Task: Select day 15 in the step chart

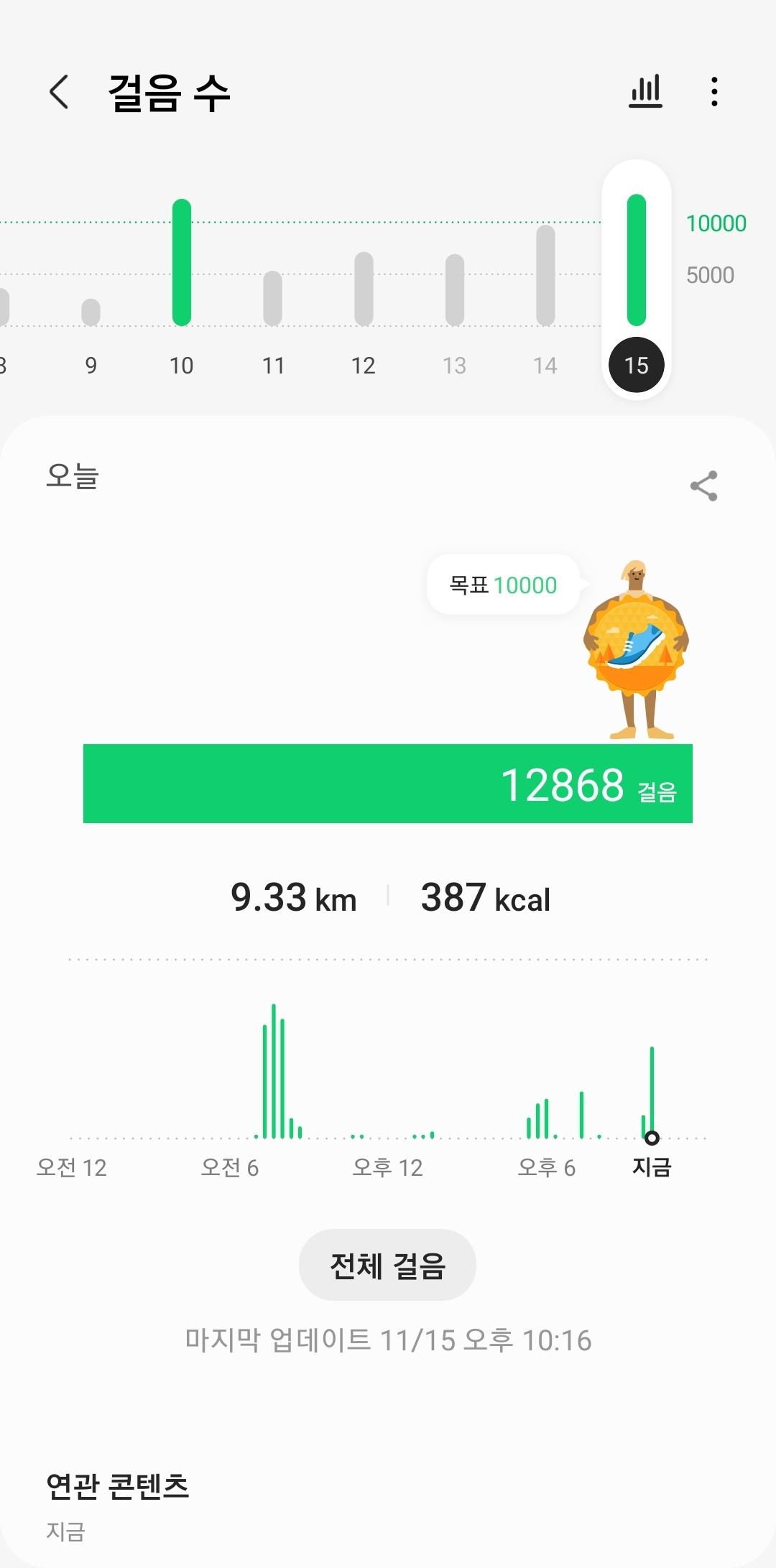Action: [637, 365]
